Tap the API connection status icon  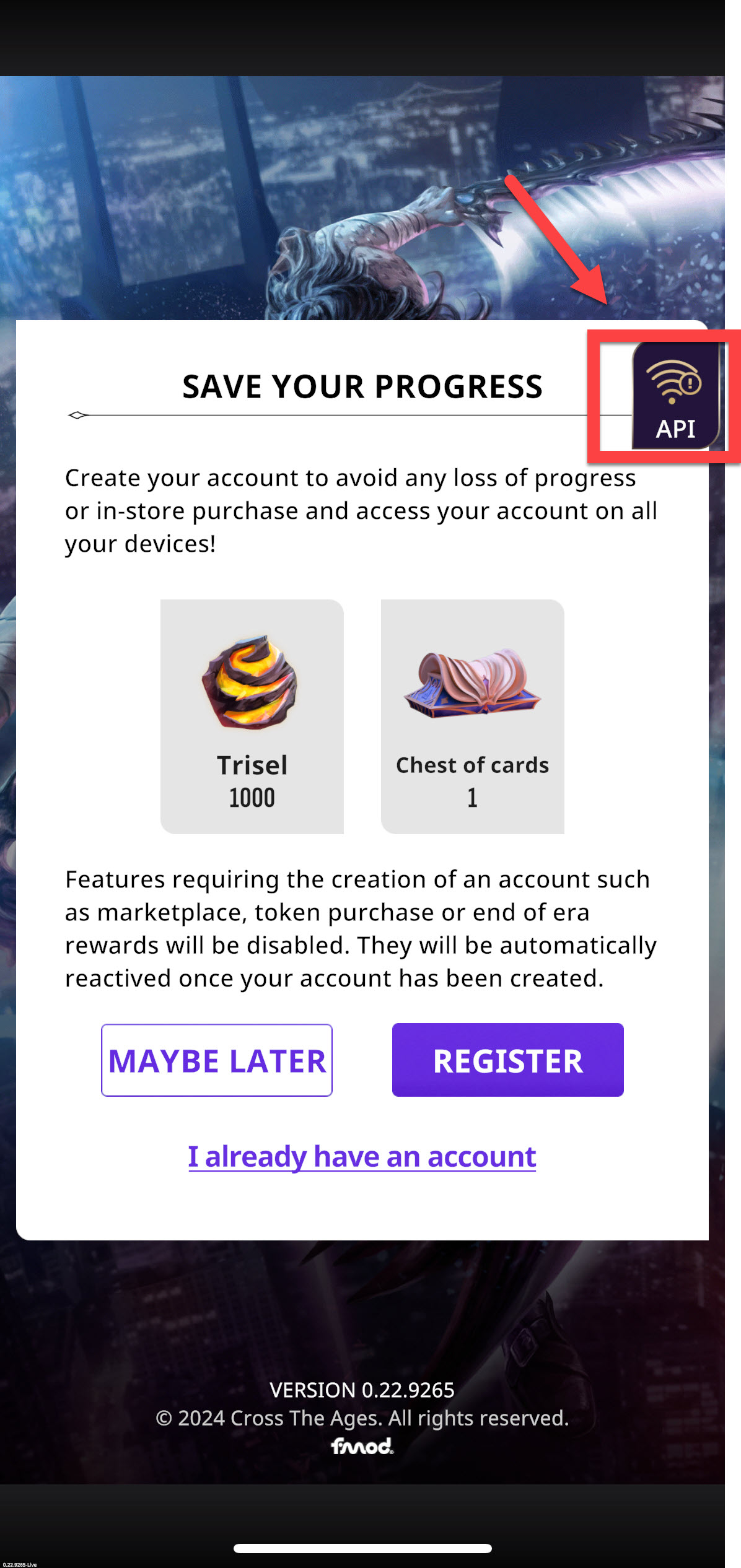point(676,395)
